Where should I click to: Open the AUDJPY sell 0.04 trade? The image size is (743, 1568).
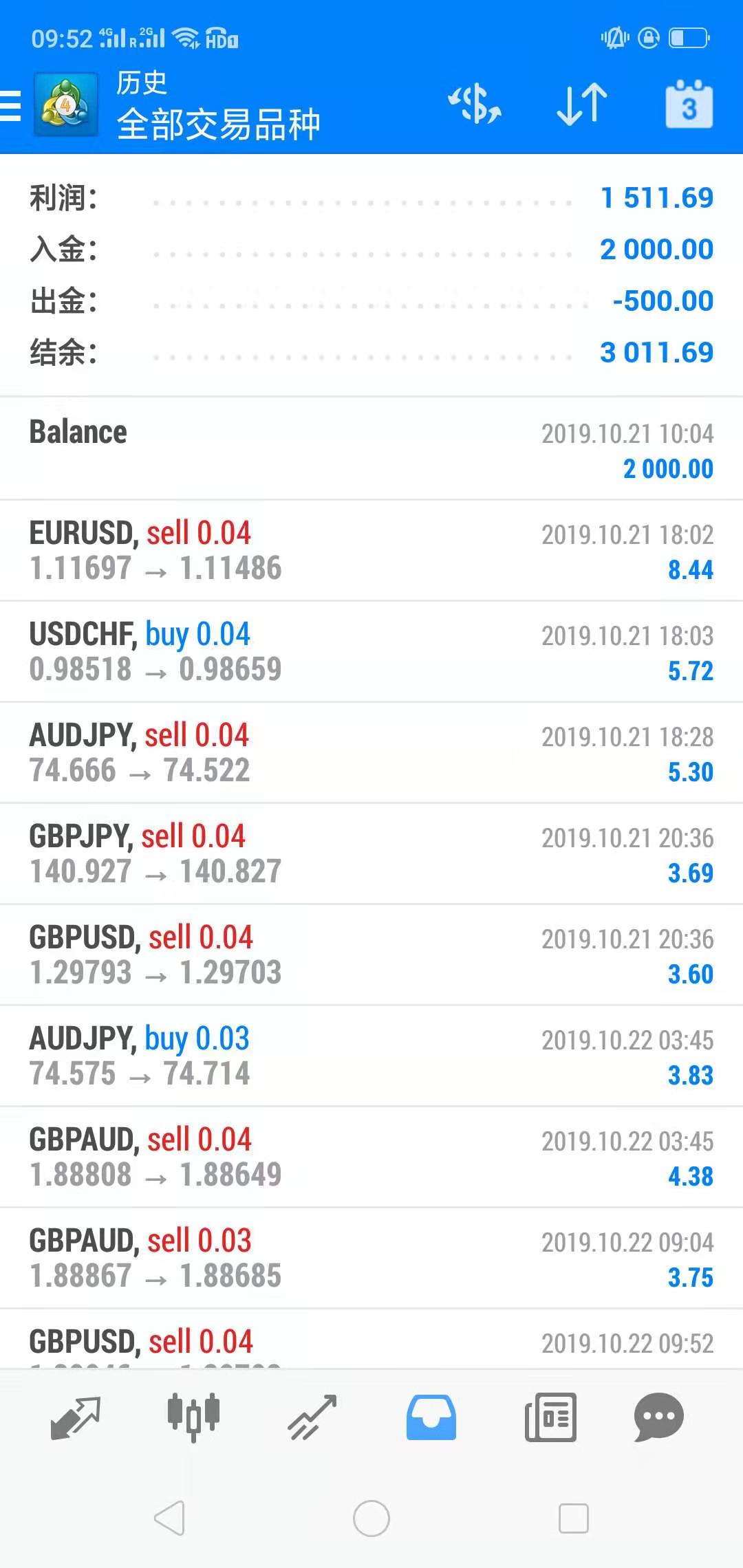pyautogui.click(x=371, y=752)
